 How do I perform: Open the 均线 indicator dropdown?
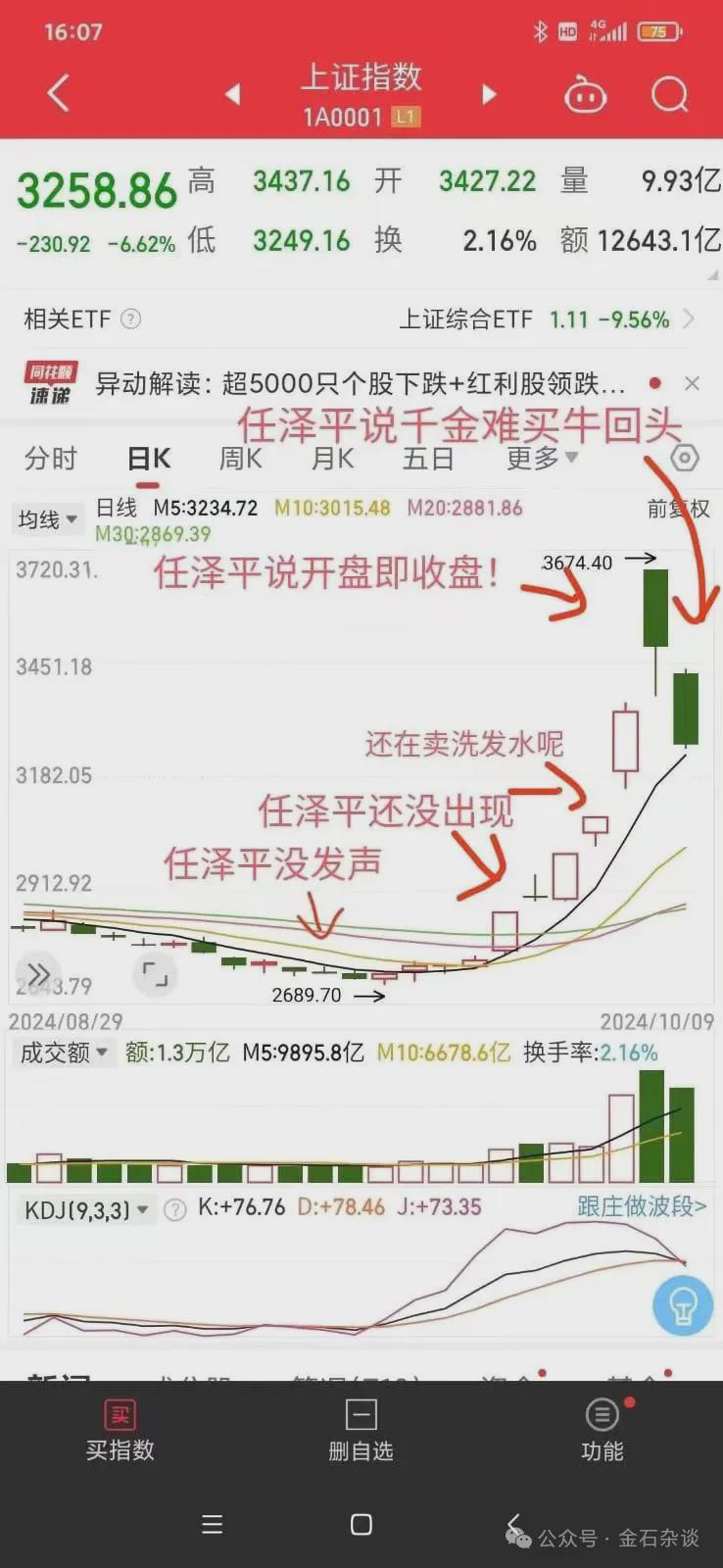(47, 519)
